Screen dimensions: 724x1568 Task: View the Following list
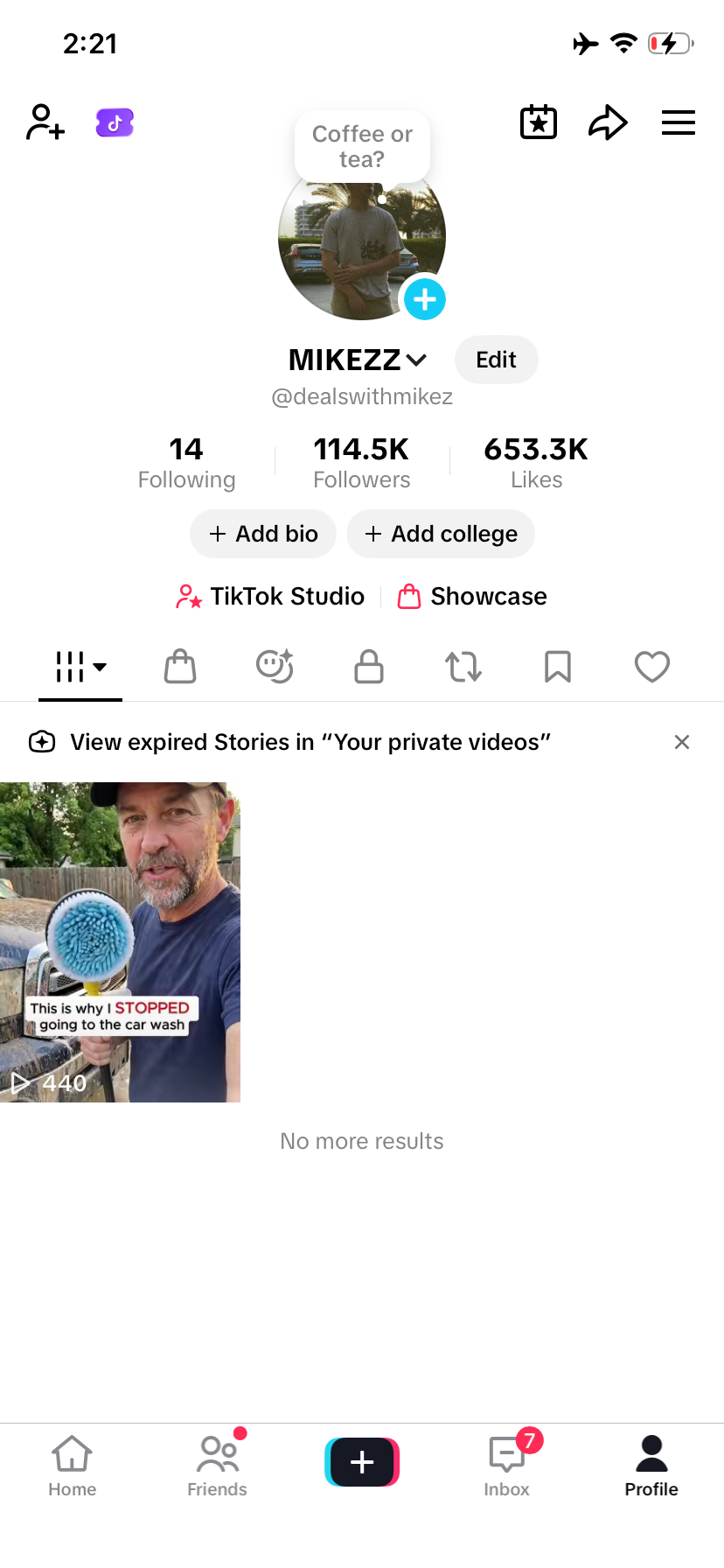click(x=186, y=463)
